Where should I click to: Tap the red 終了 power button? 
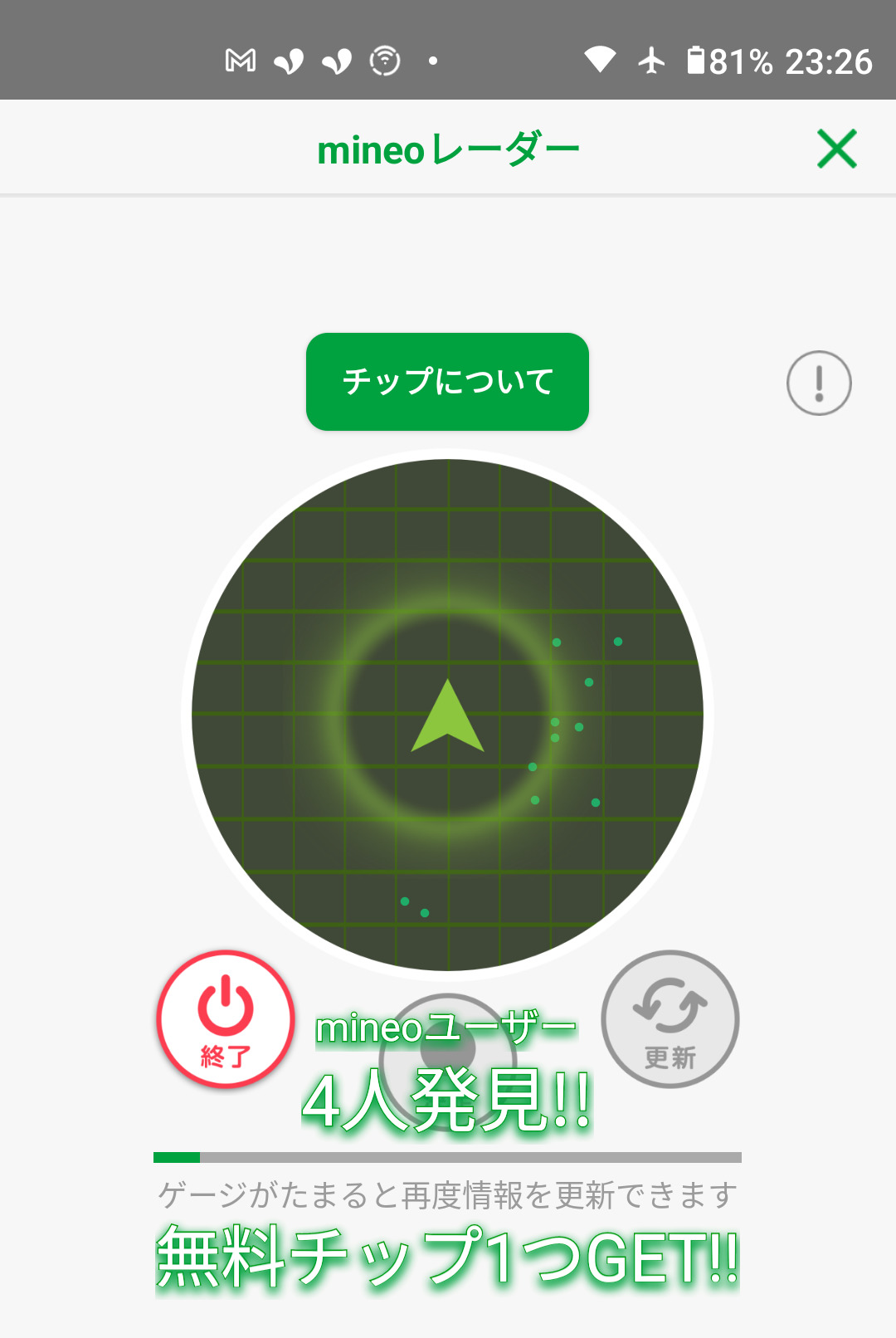click(x=226, y=1019)
